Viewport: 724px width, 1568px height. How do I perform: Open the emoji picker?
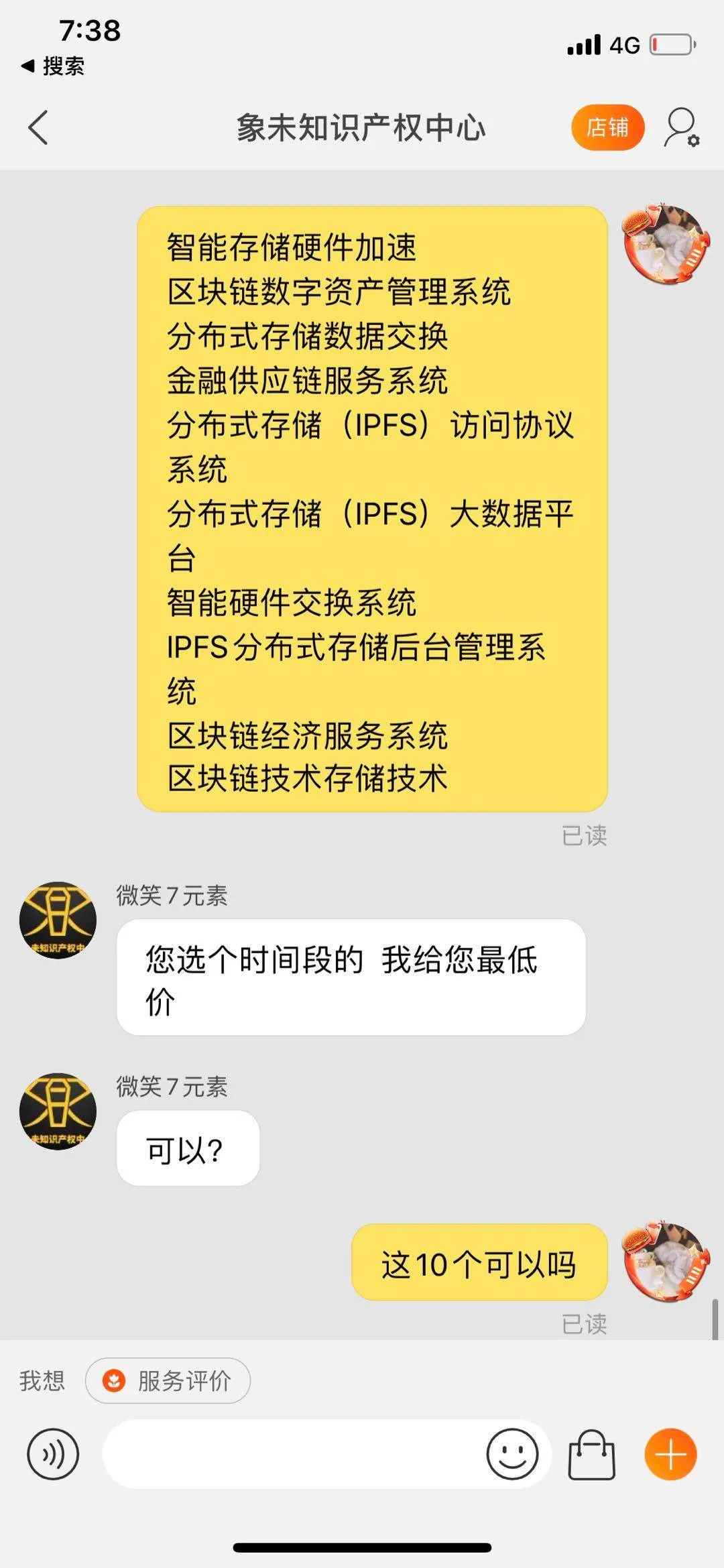coord(512,1454)
